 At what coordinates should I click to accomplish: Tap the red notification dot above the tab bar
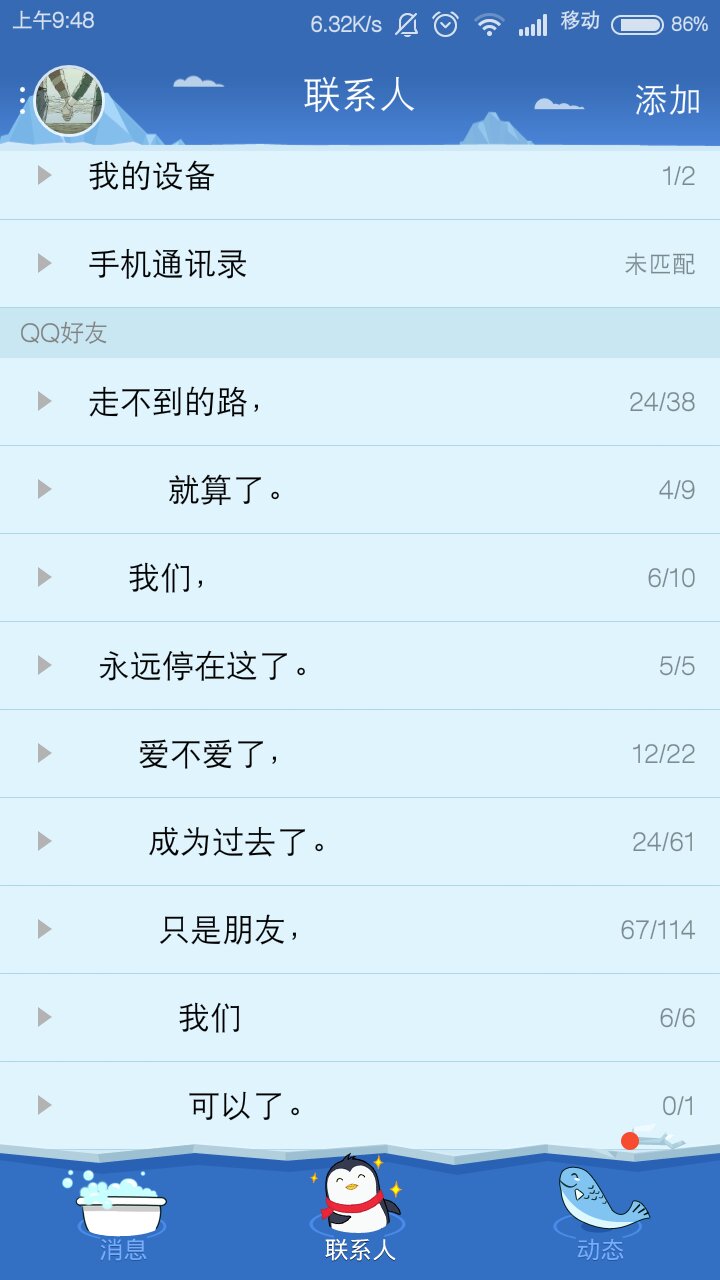click(630, 1138)
